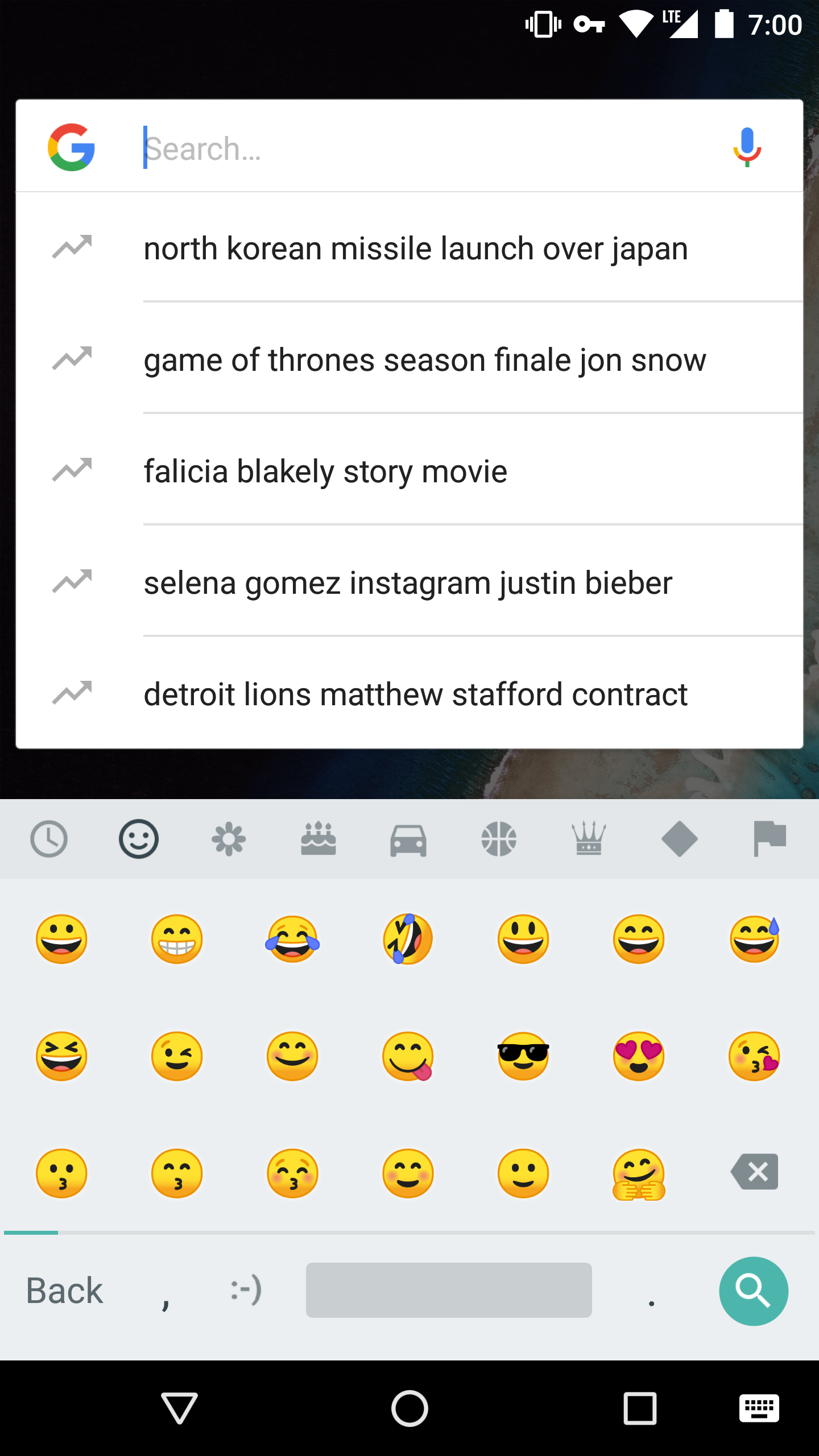Choose selena gomez instagram justin bieber suggestion

408,583
